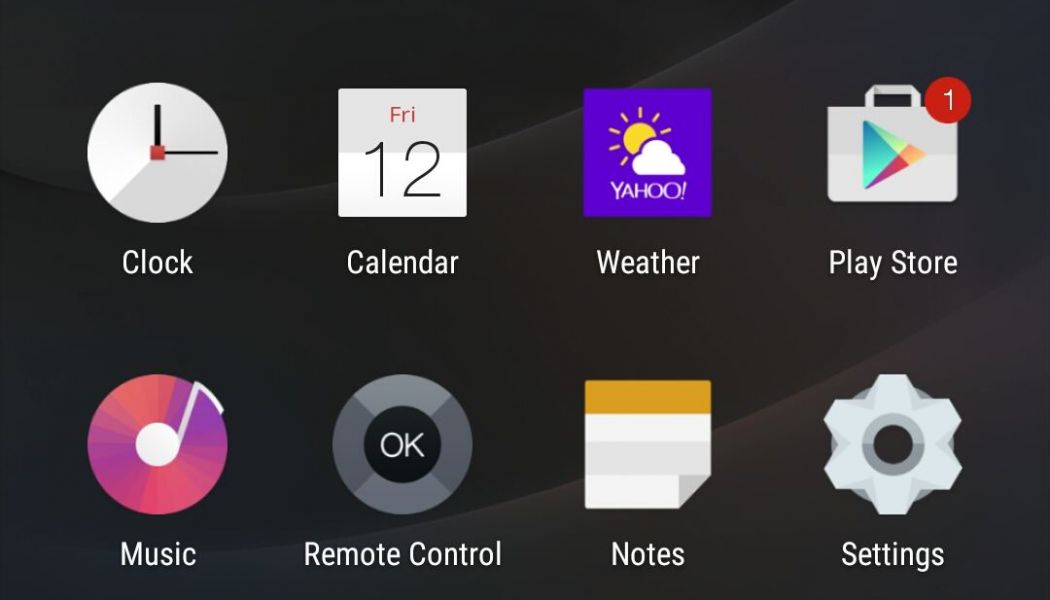
Task: Open the Remote Control app
Action: 402,444
